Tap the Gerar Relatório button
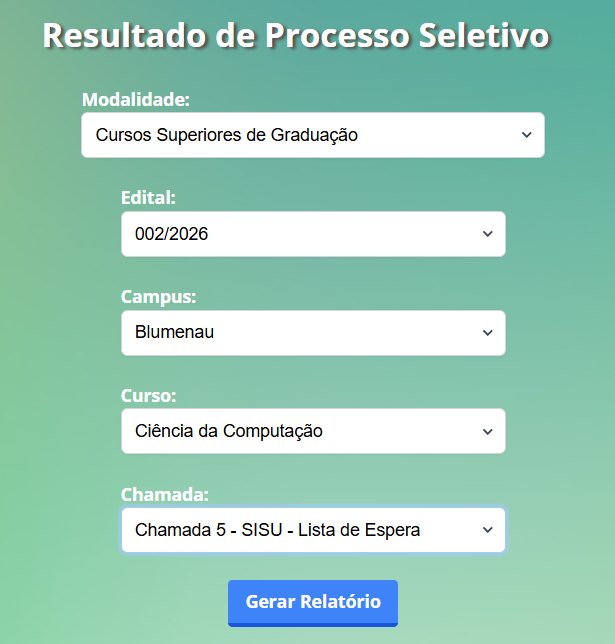The width and height of the screenshot is (615, 644). point(312,602)
